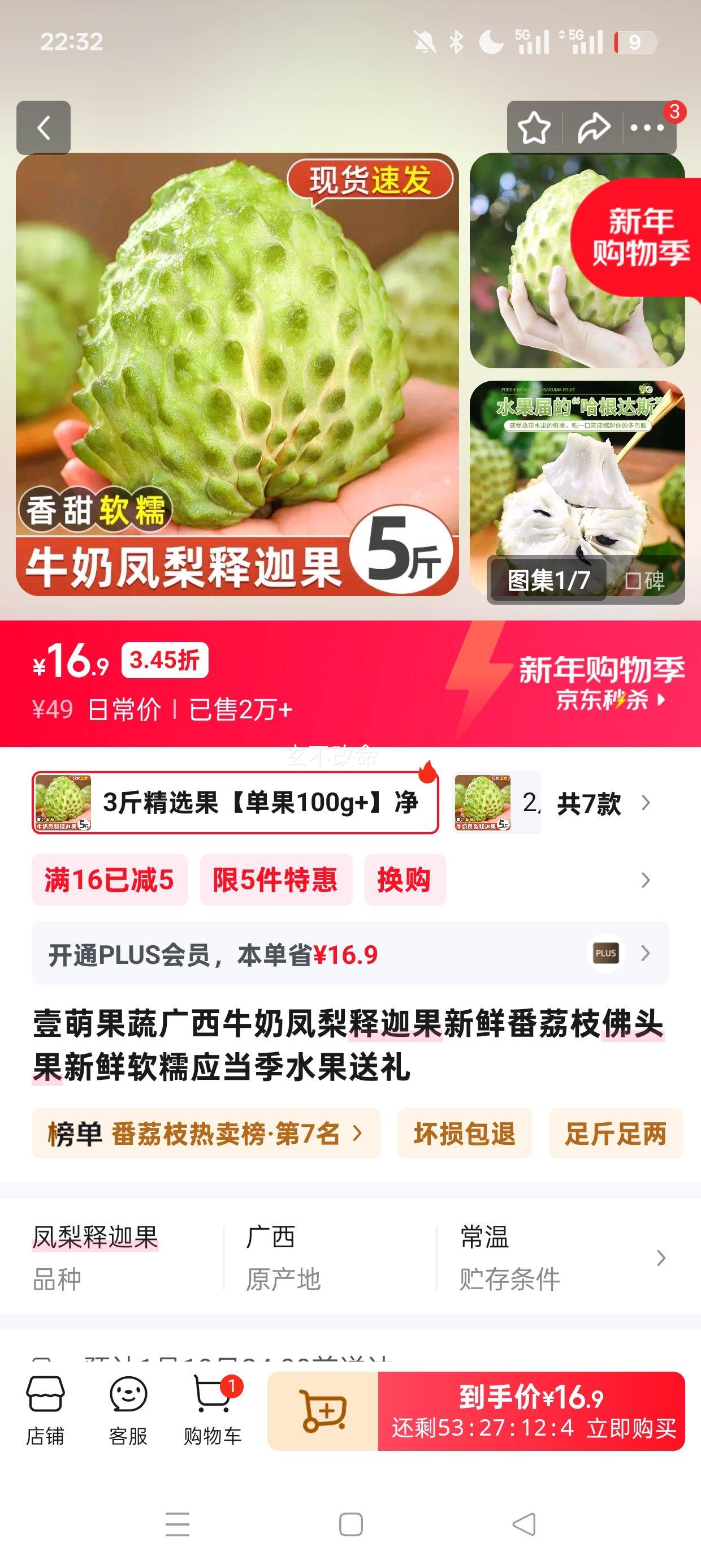Open the 购物车 shopping cart icon

pyautogui.click(x=210, y=1412)
